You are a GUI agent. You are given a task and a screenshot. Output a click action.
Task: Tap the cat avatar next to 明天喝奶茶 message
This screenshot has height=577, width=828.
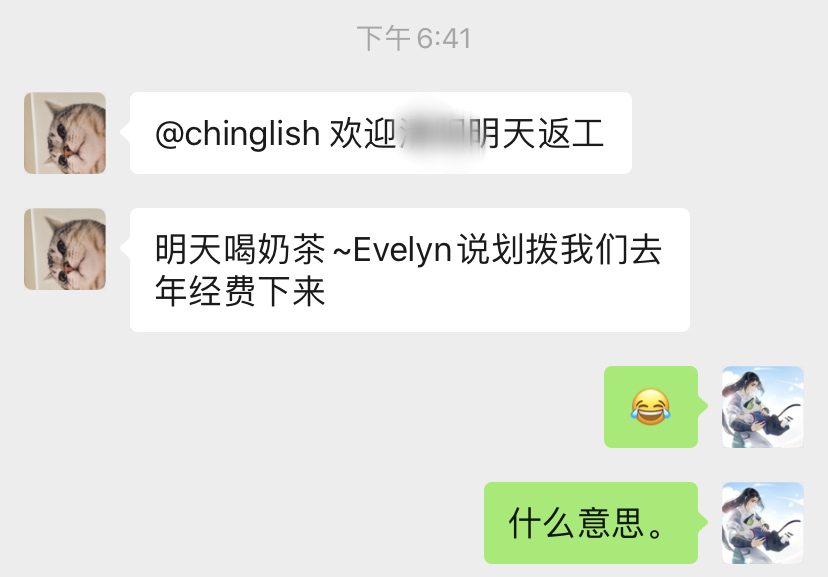(x=65, y=249)
